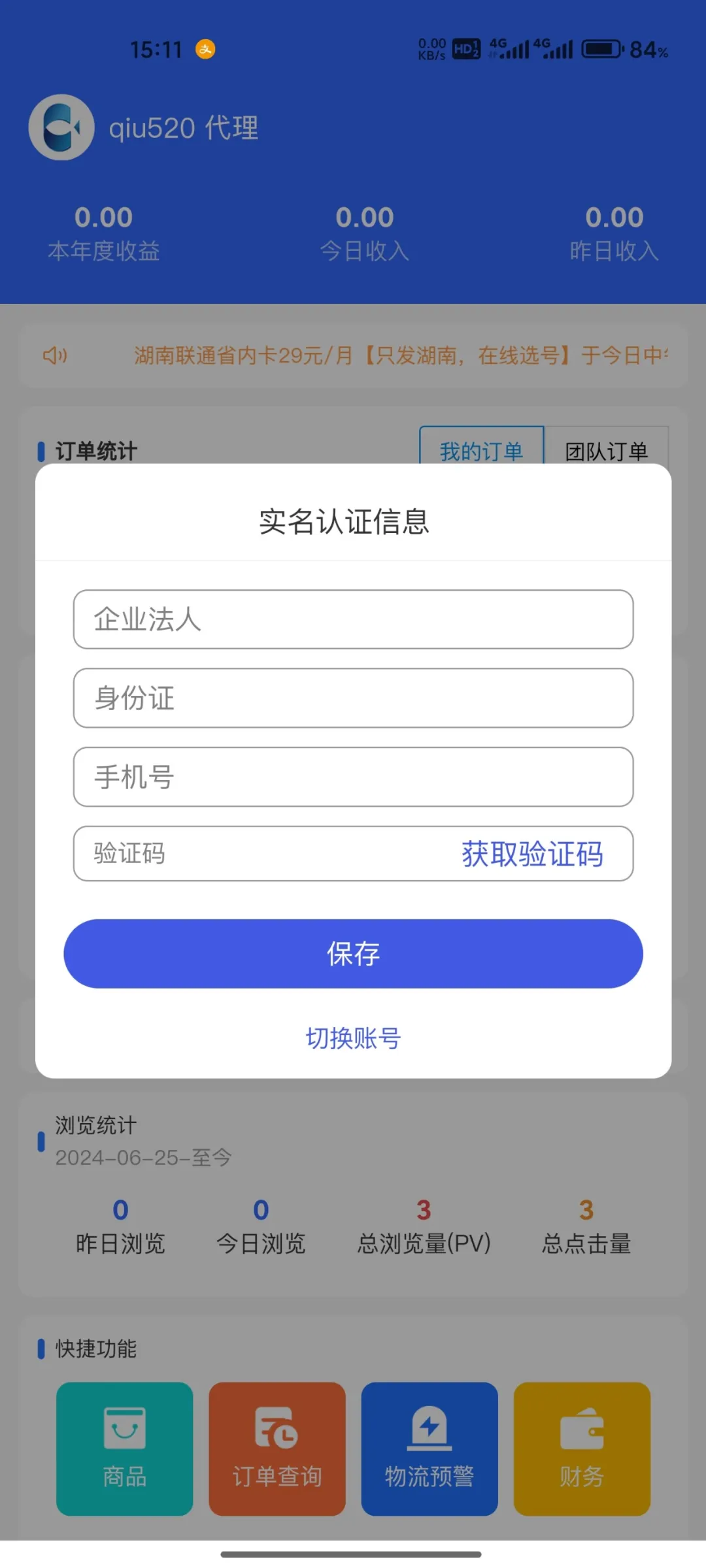Switch account via 切换账号

pos(353,1038)
